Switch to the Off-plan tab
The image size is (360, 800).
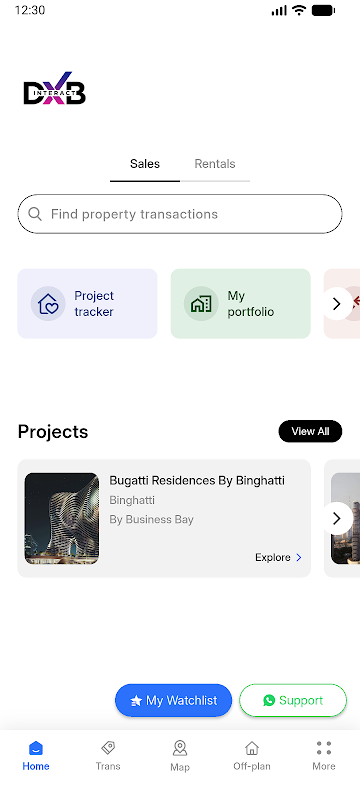coord(252,756)
